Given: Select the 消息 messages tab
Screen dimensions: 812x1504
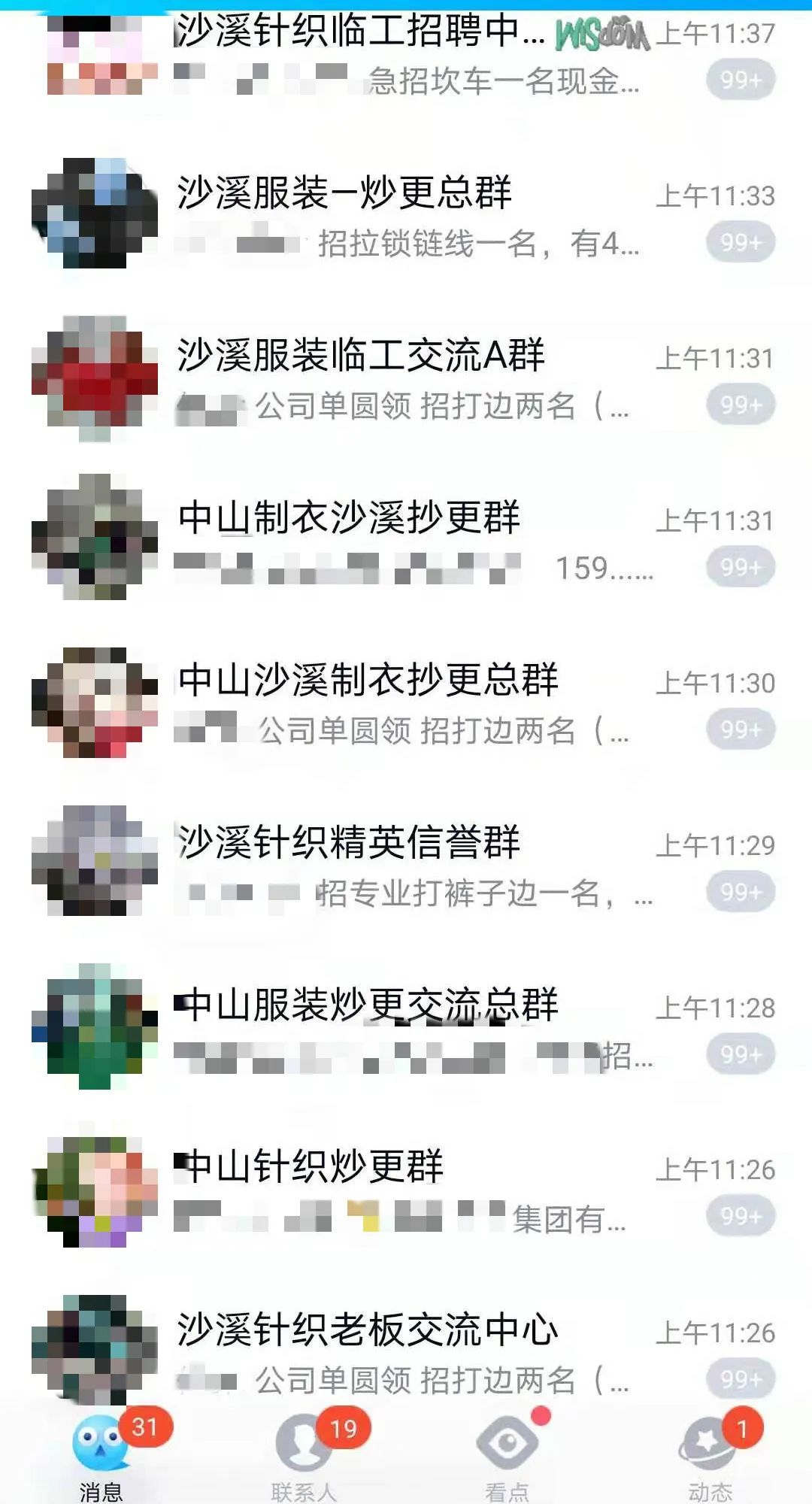Looking at the screenshot, I should [101, 1455].
